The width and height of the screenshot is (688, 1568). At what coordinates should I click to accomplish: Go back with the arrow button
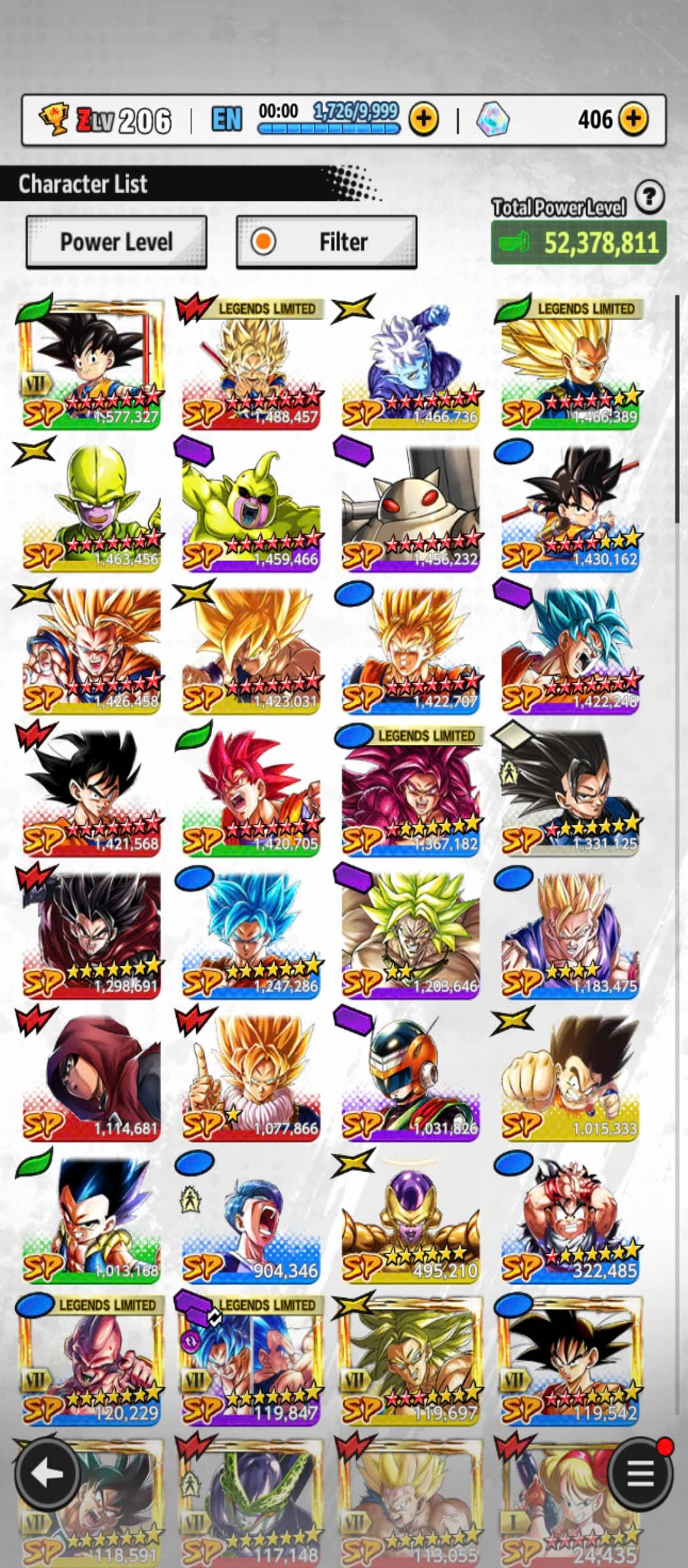coord(48,1473)
